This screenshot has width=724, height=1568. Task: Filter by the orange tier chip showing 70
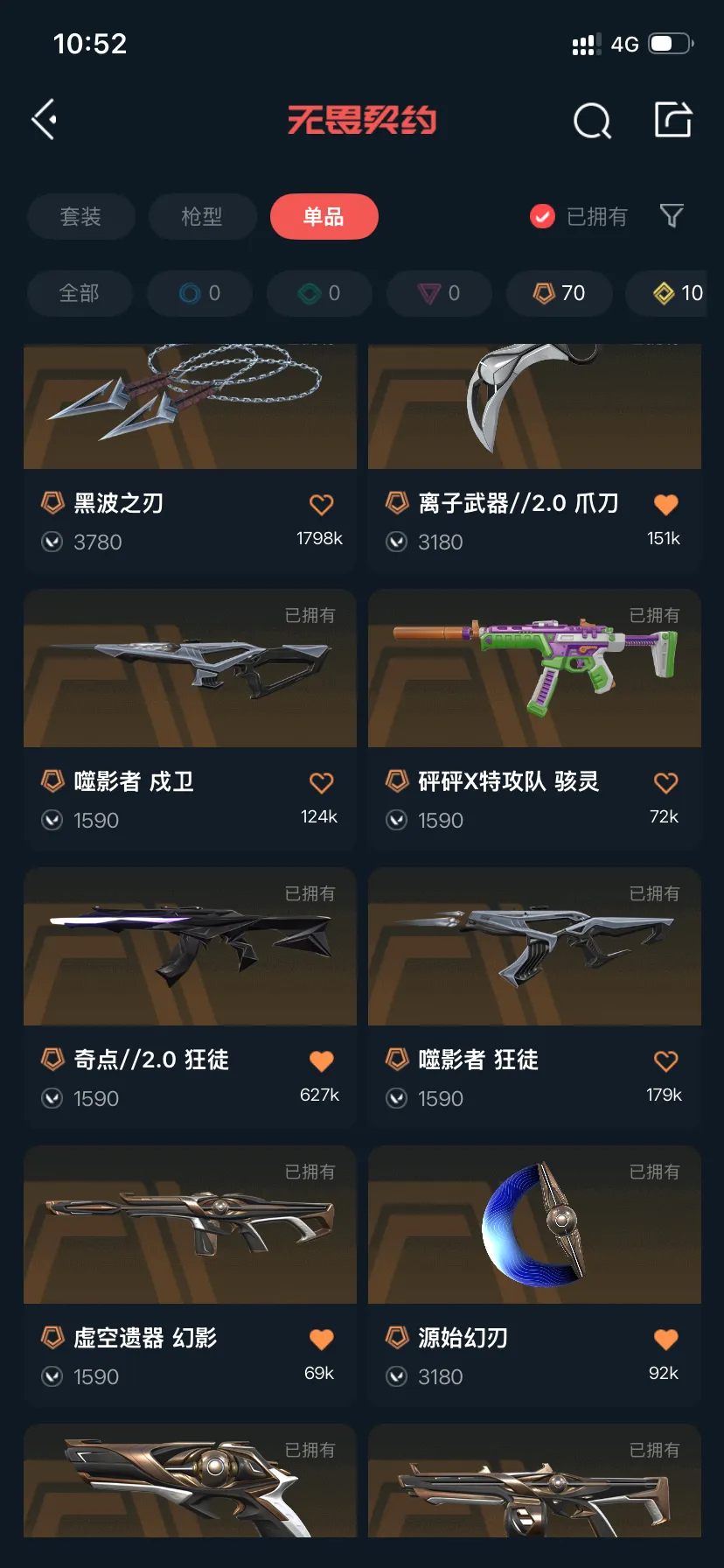click(x=559, y=293)
